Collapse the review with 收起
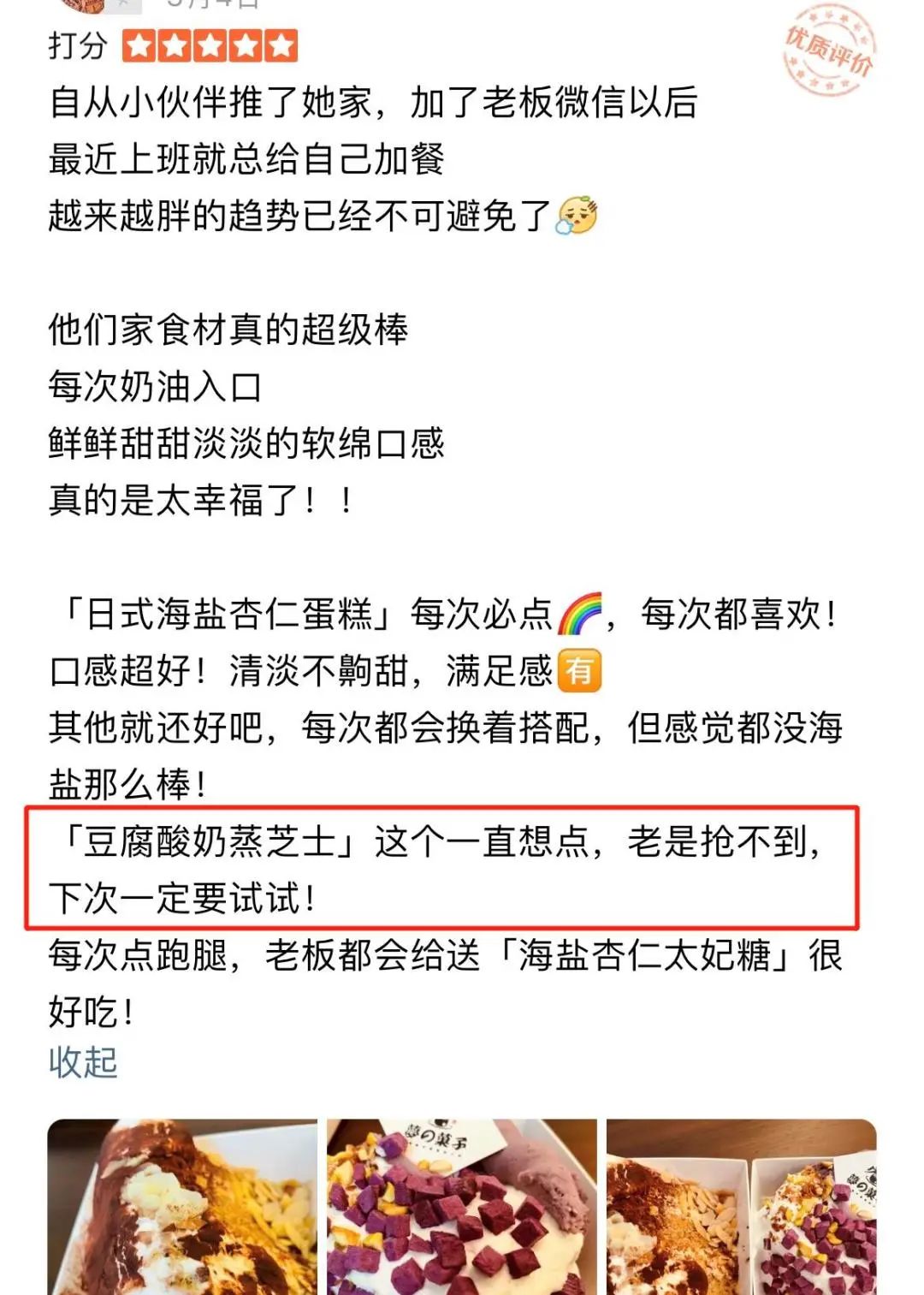This screenshot has height=1295, width=924. (x=83, y=1062)
